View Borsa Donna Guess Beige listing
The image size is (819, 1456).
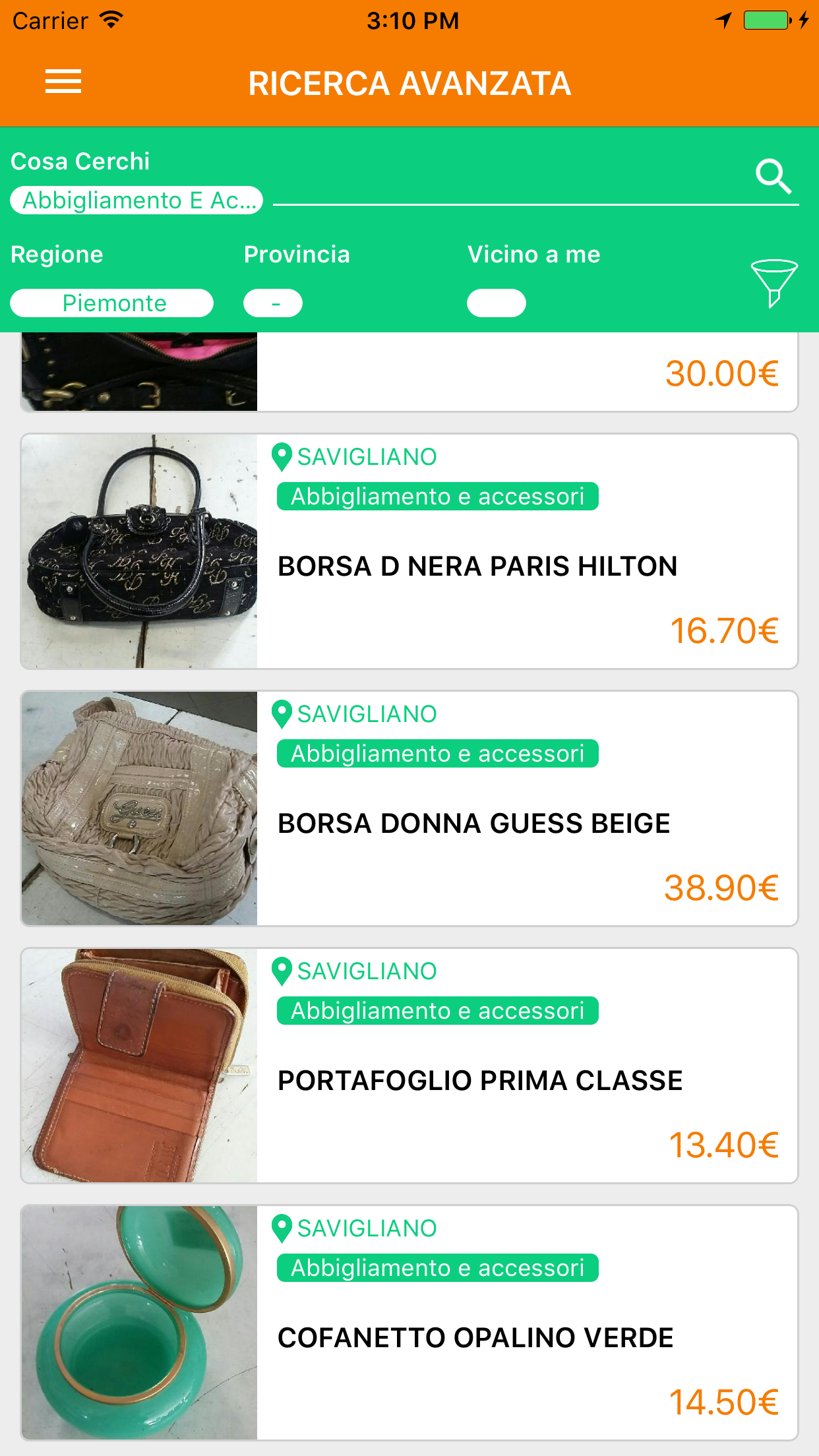pos(409,808)
